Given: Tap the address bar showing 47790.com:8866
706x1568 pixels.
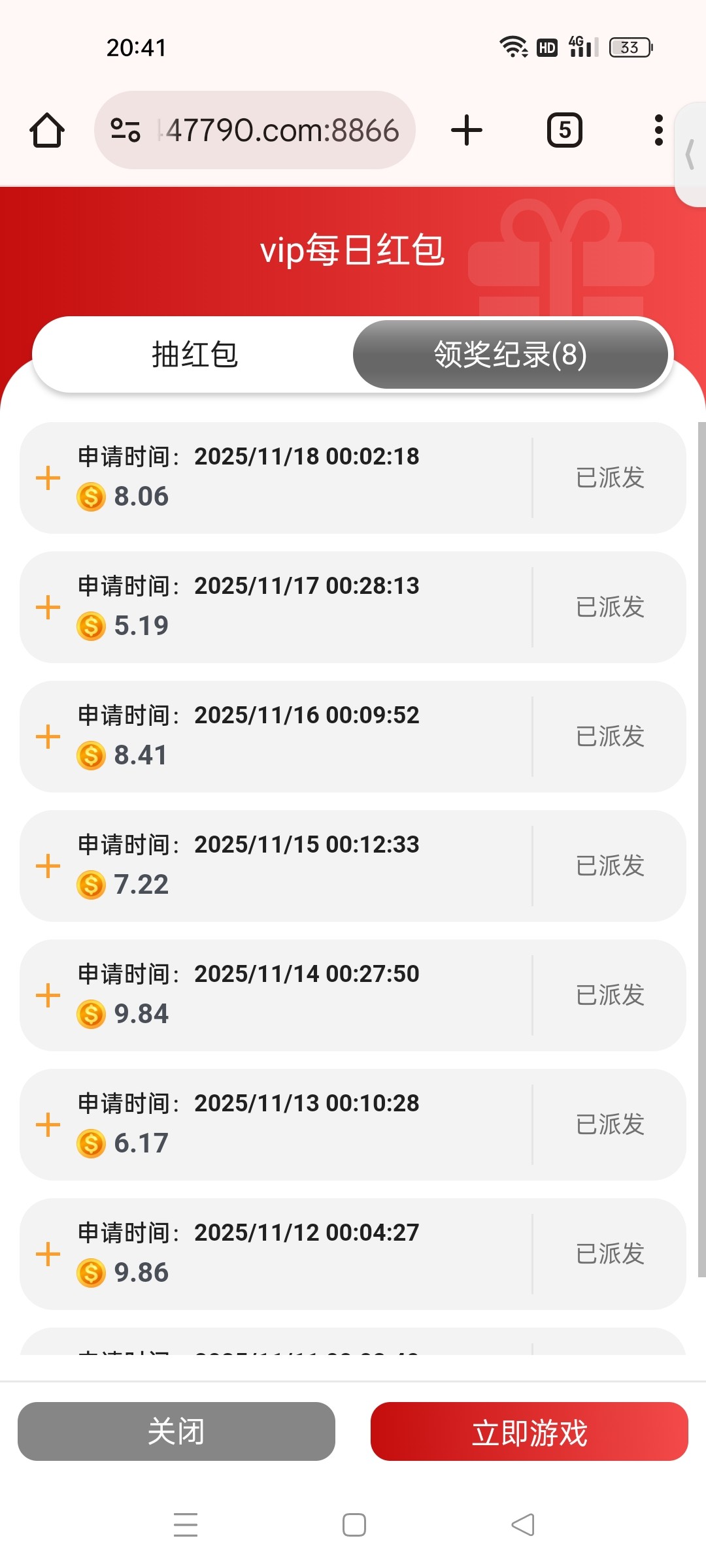Looking at the screenshot, I should coord(281,130).
